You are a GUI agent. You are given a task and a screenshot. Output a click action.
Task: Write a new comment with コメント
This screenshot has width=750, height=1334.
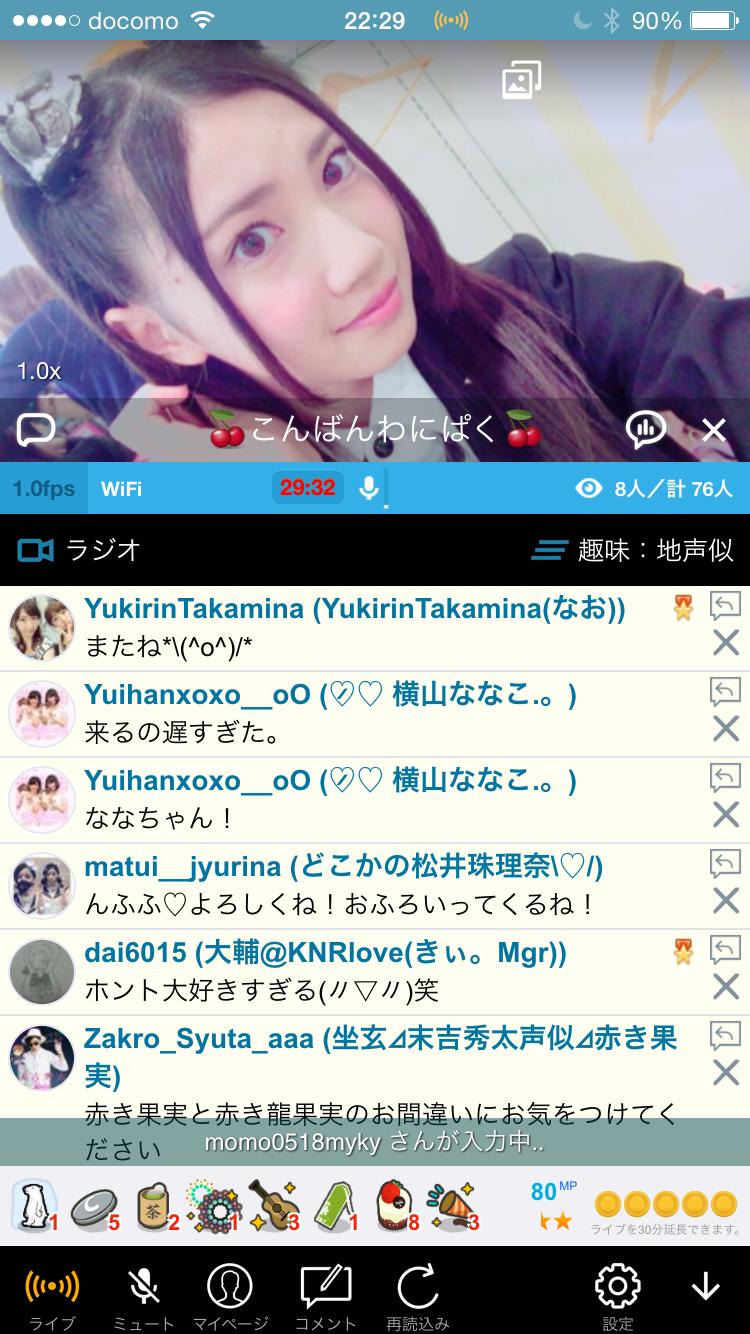[325, 1297]
